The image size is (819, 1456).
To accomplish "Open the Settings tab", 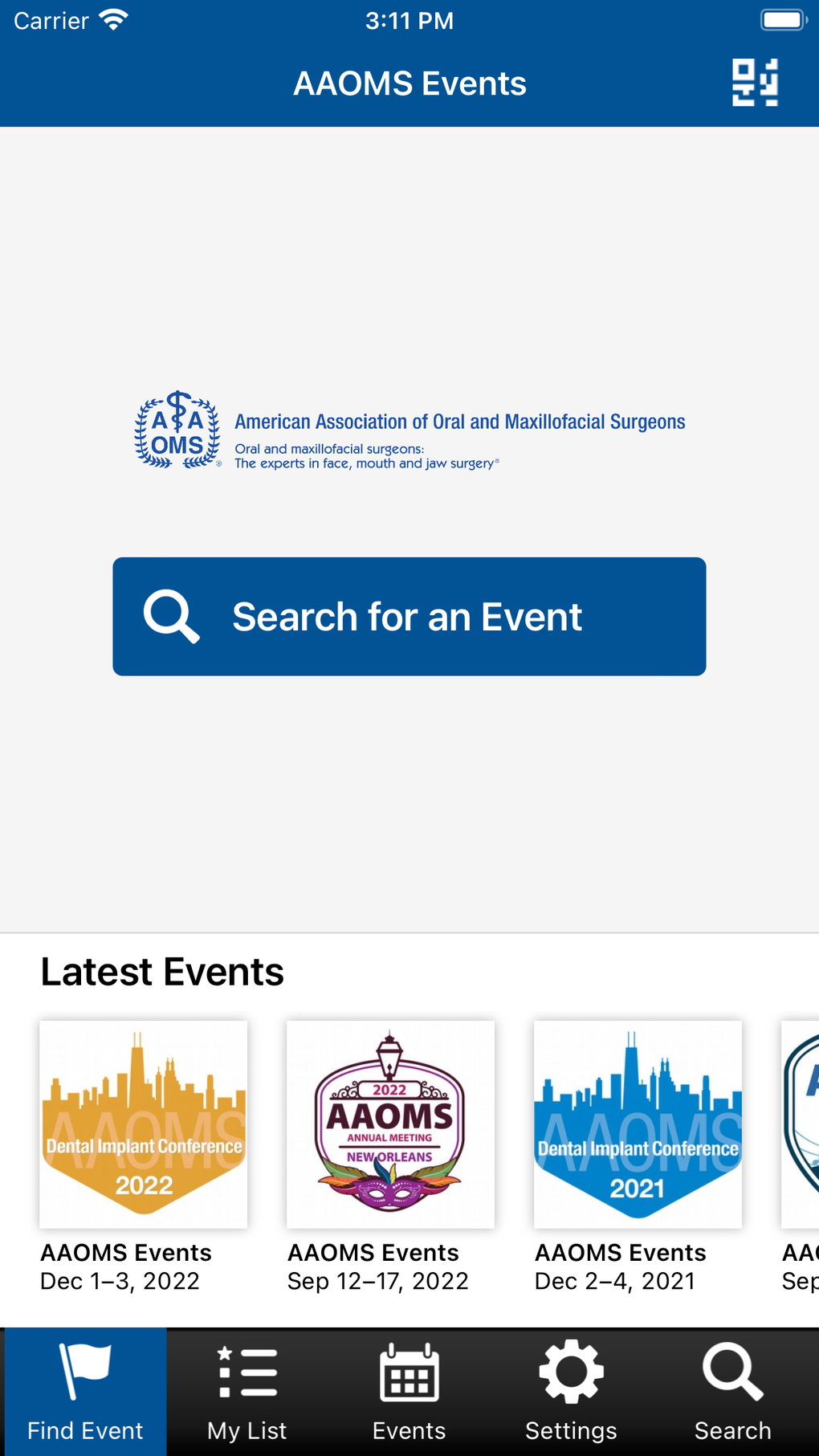I will tap(571, 1392).
